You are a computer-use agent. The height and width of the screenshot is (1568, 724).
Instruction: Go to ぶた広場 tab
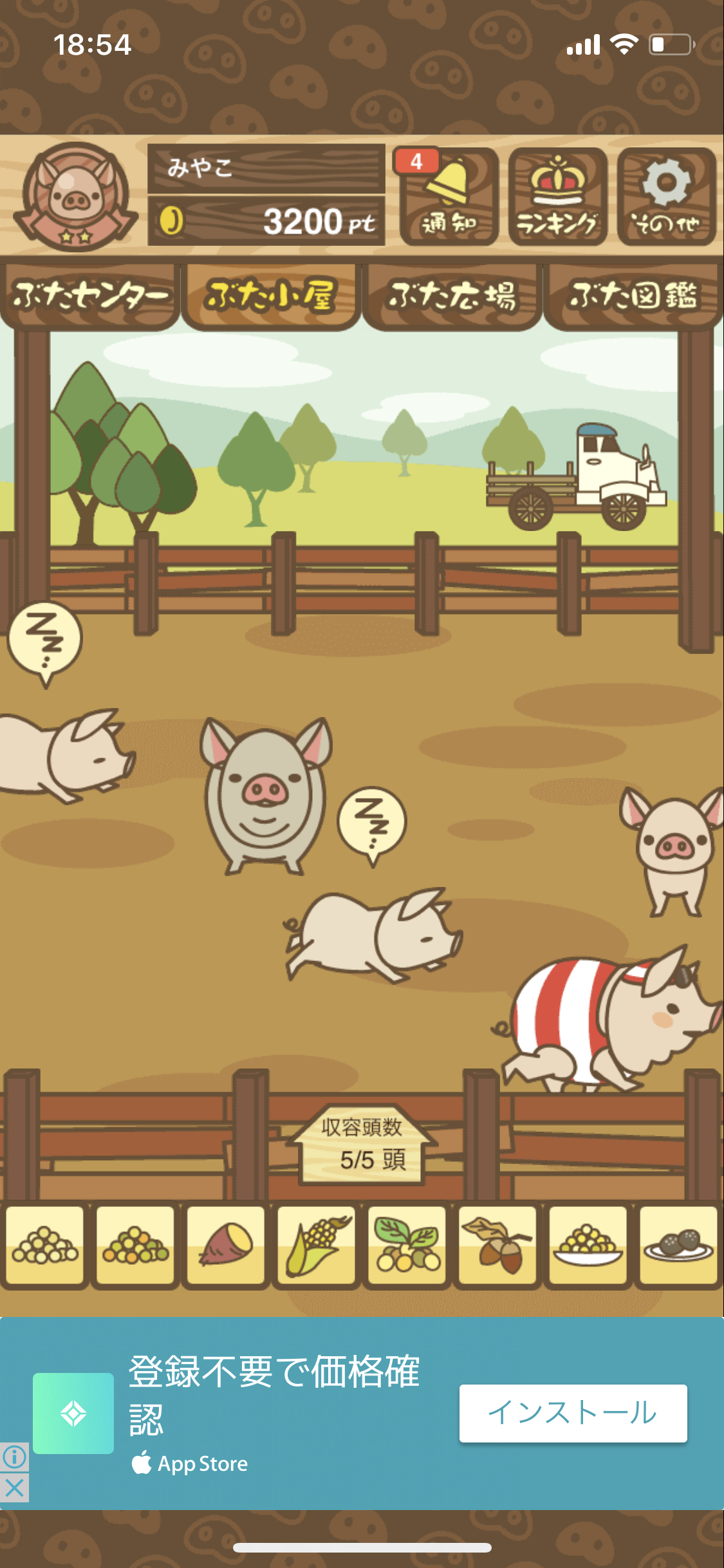(x=452, y=295)
